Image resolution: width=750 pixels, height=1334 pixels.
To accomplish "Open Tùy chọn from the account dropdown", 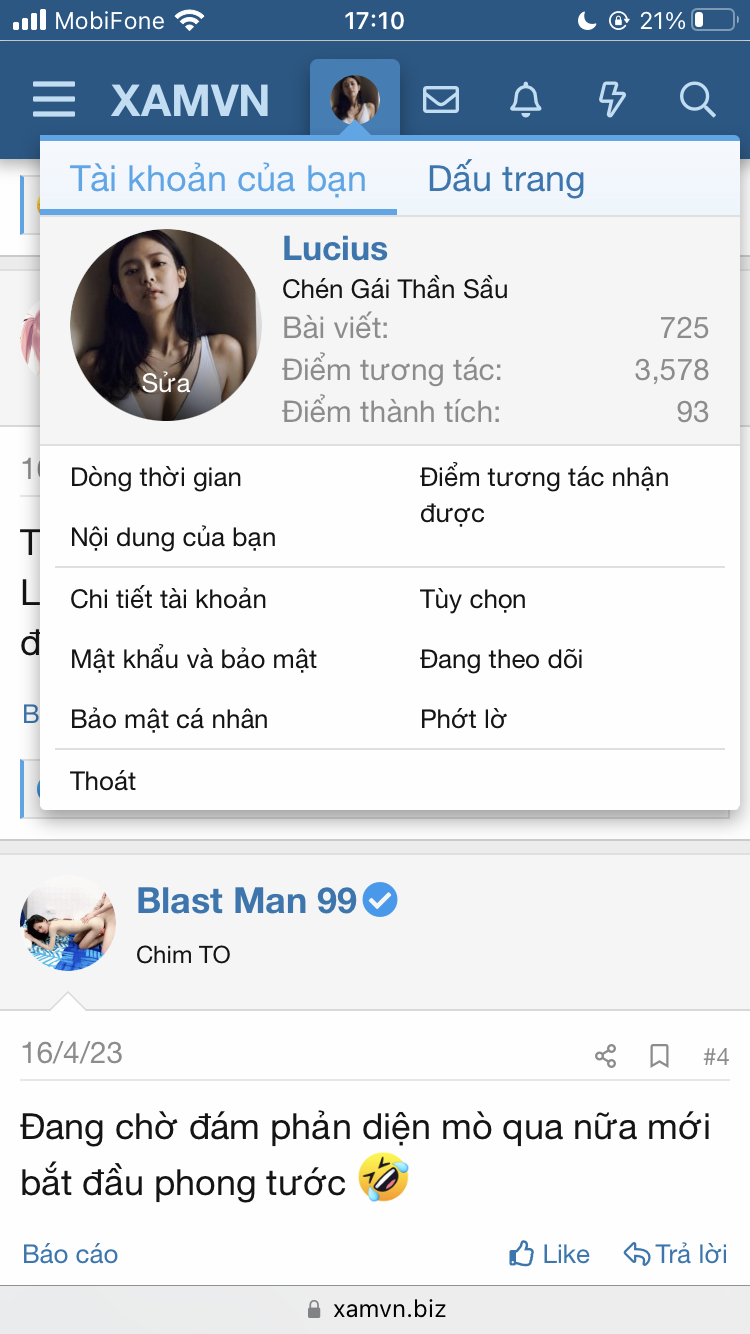I will pyautogui.click(x=472, y=599).
